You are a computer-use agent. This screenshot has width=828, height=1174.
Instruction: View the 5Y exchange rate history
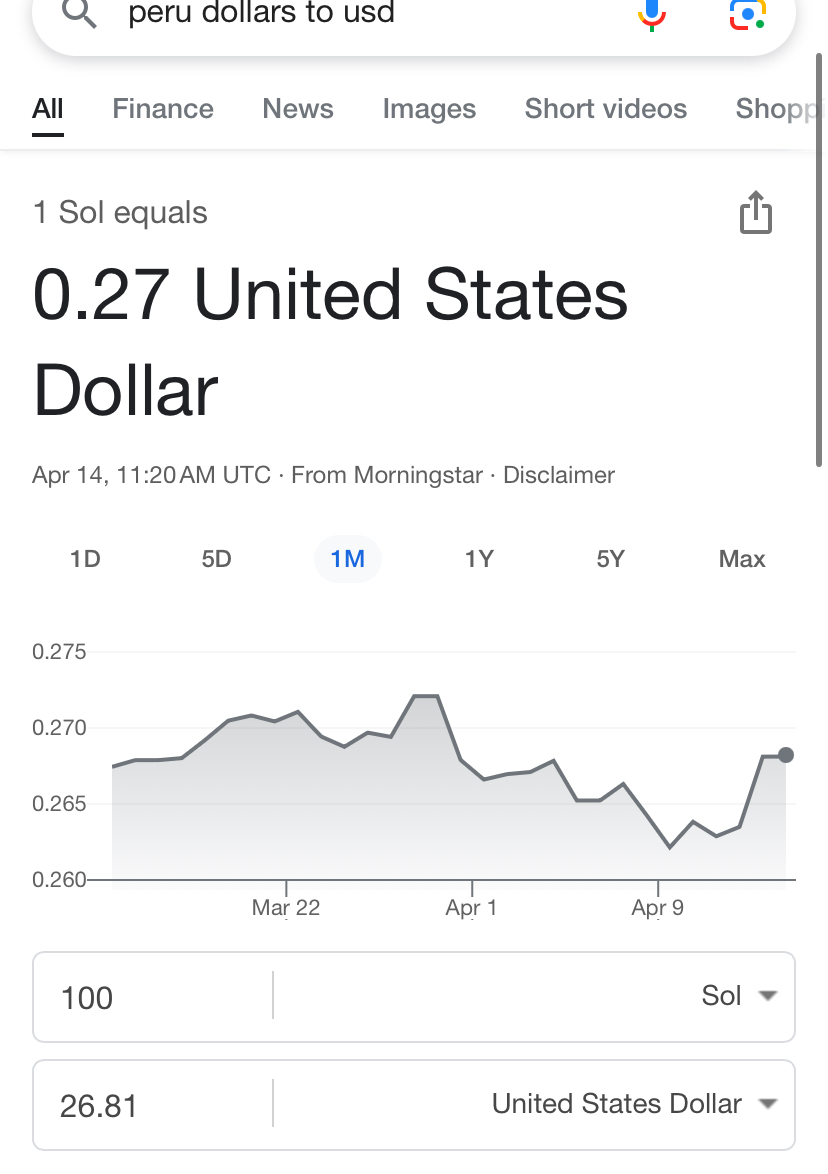610,559
